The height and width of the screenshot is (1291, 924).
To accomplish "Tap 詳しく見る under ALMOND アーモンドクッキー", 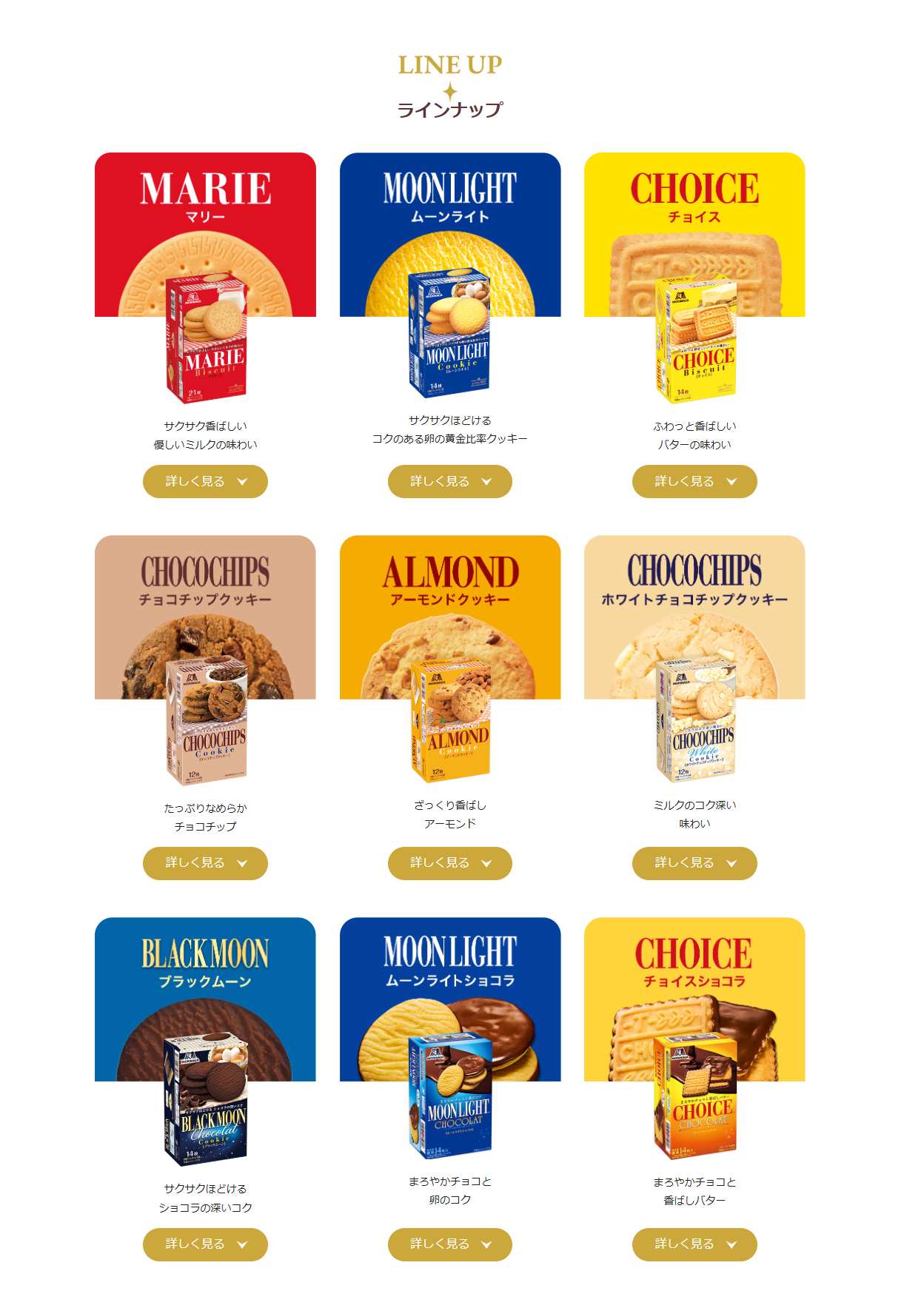I will [x=449, y=863].
